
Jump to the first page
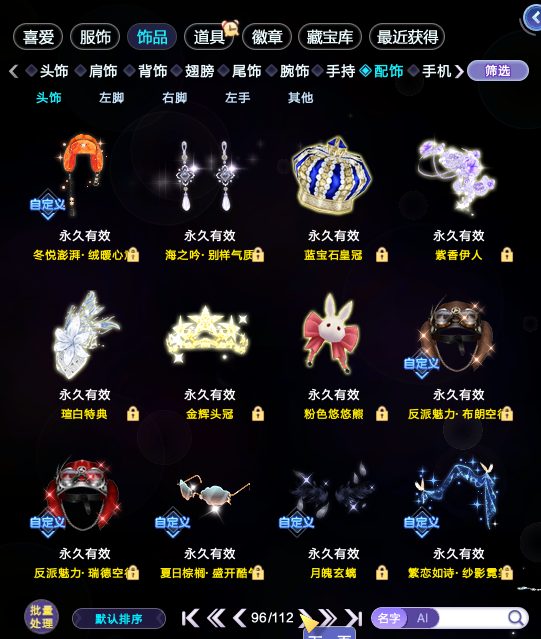tap(190, 618)
